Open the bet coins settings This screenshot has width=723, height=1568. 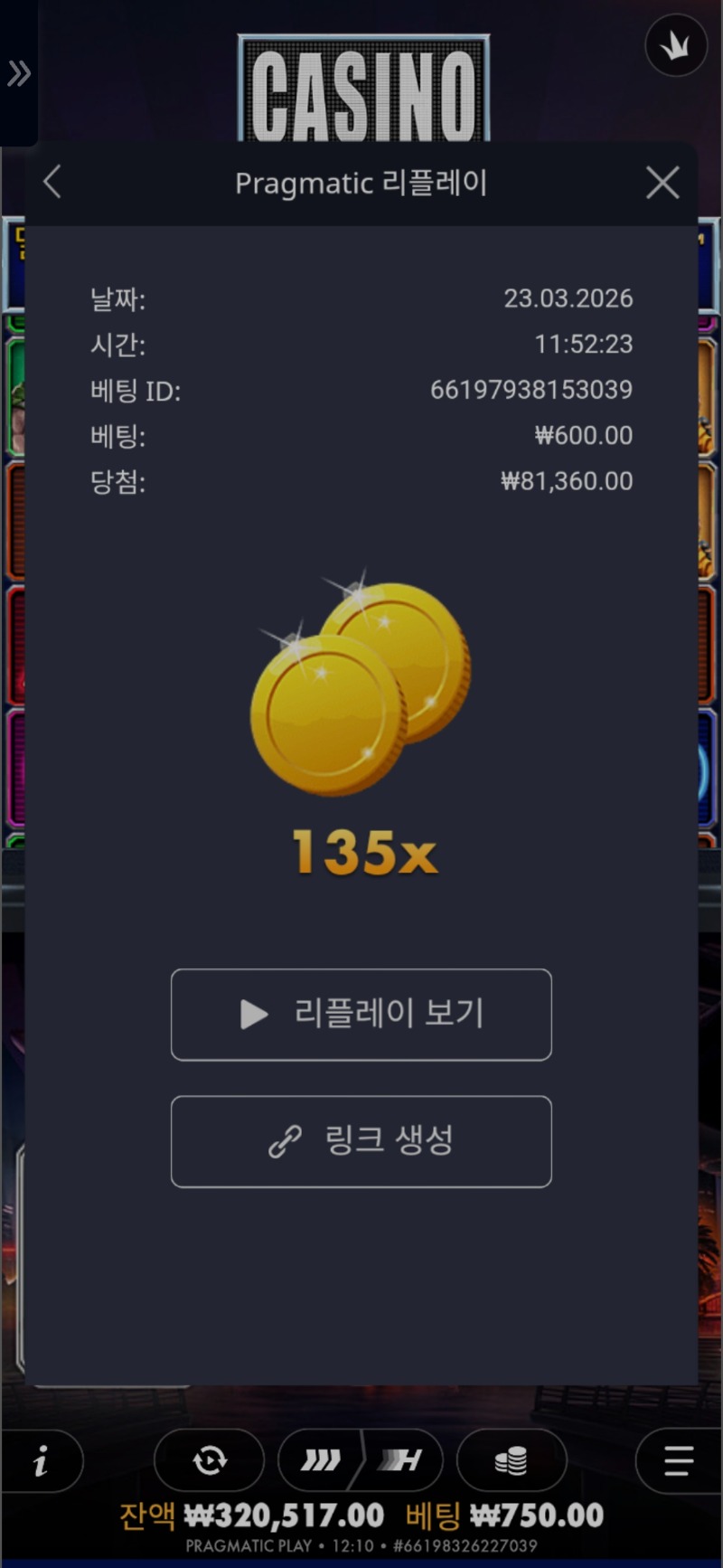click(x=512, y=1460)
